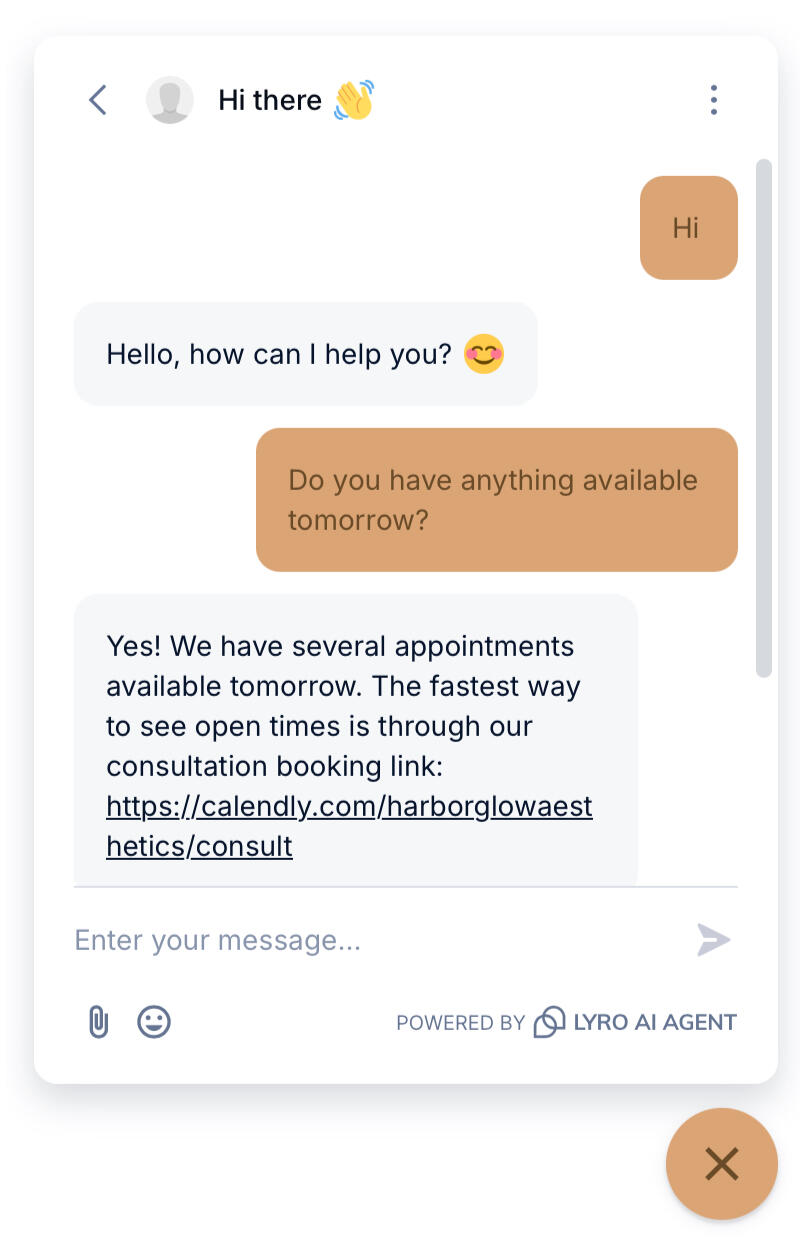The image size is (800, 1245).
Task: Focus the Enter your message field
Action: point(370,940)
